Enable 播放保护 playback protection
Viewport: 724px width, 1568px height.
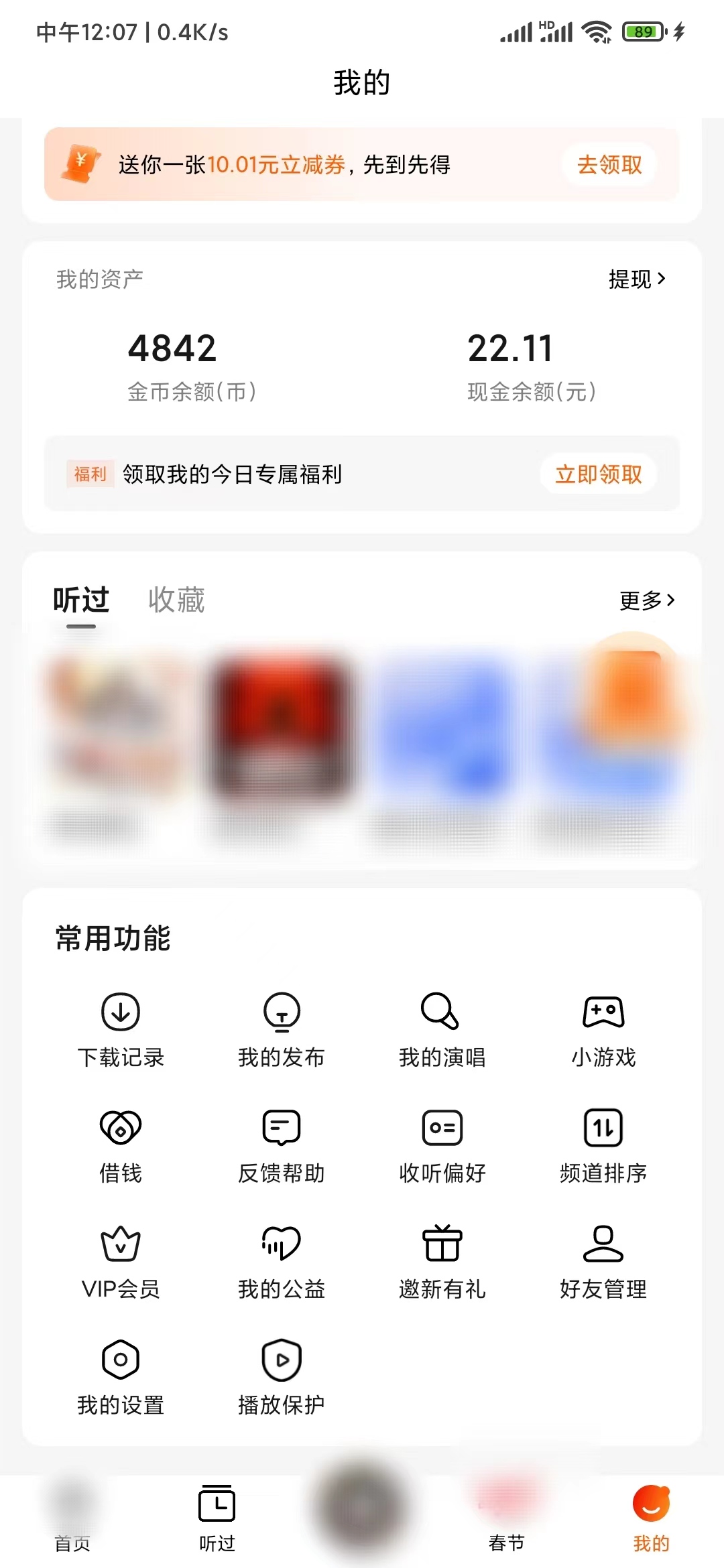pyautogui.click(x=282, y=1375)
